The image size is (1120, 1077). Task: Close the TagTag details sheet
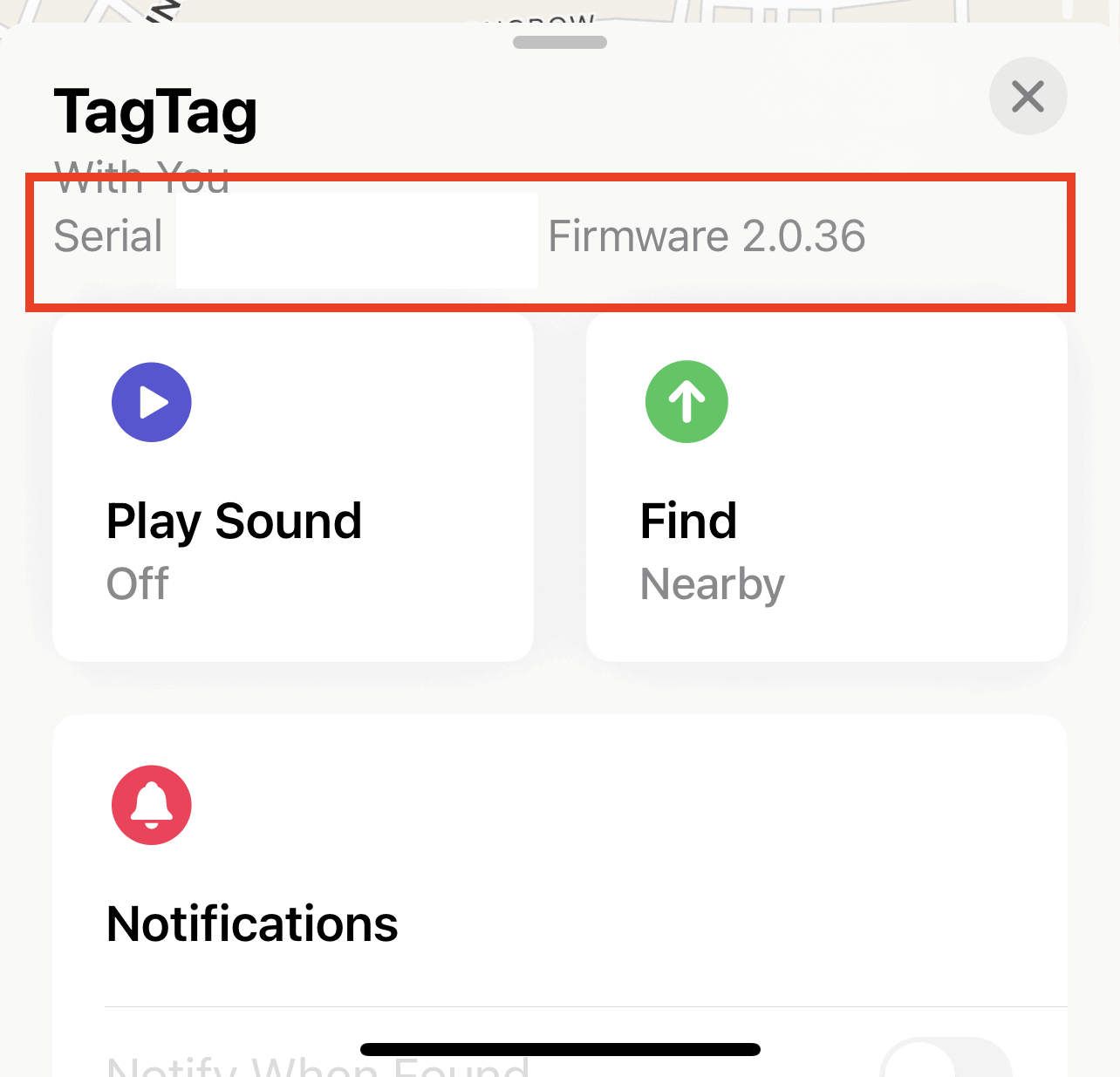[x=1028, y=97]
